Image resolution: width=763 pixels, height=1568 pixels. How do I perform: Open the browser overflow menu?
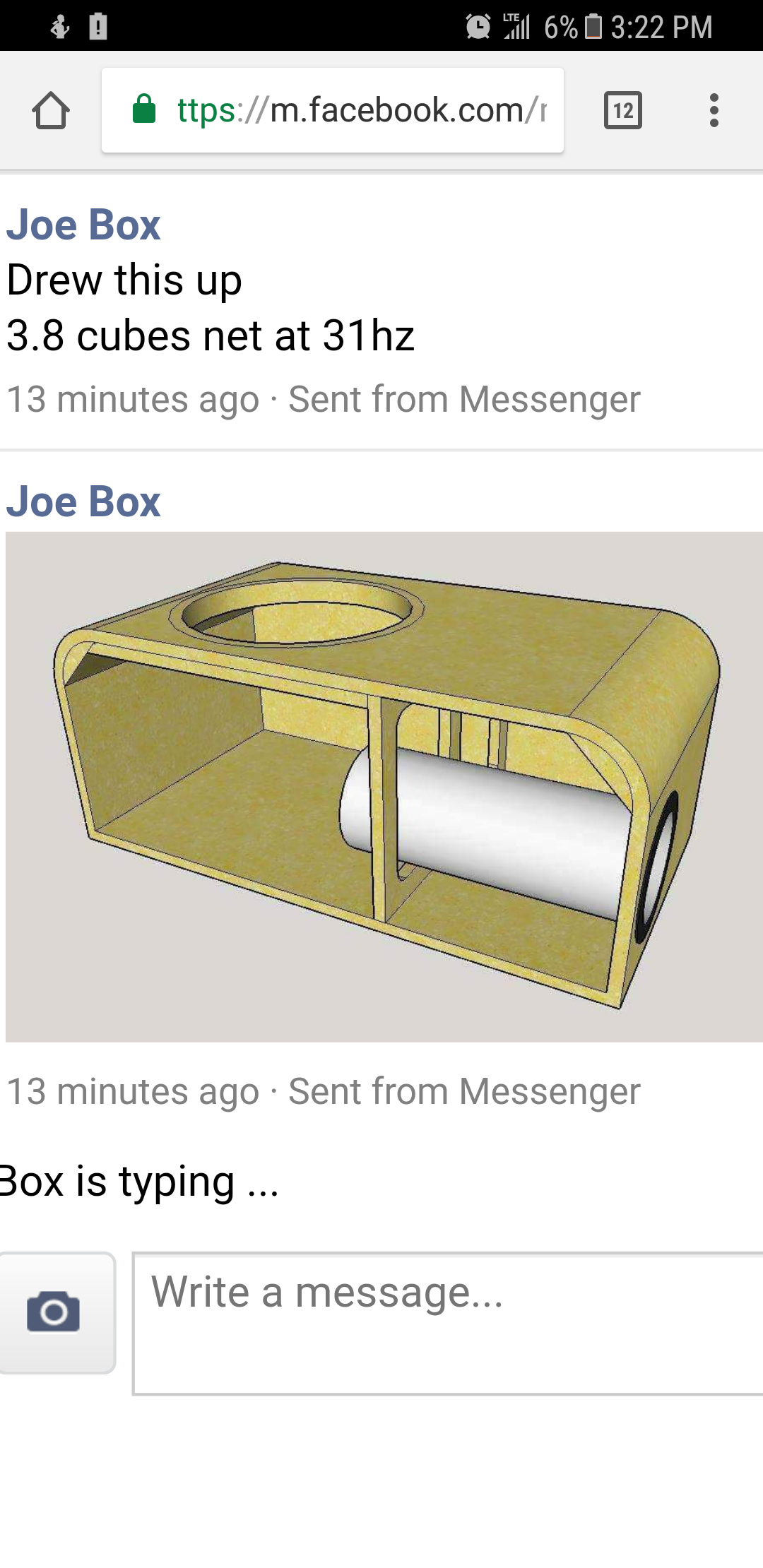(x=714, y=110)
